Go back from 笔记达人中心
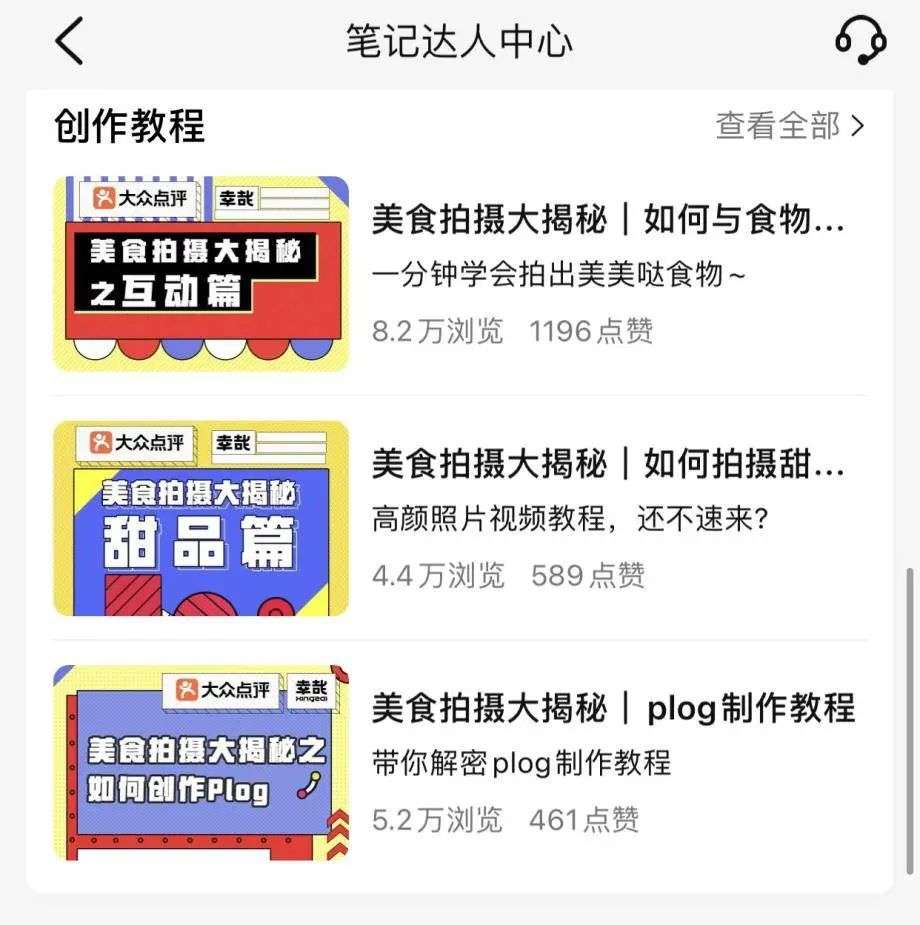 click(x=69, y=42)
